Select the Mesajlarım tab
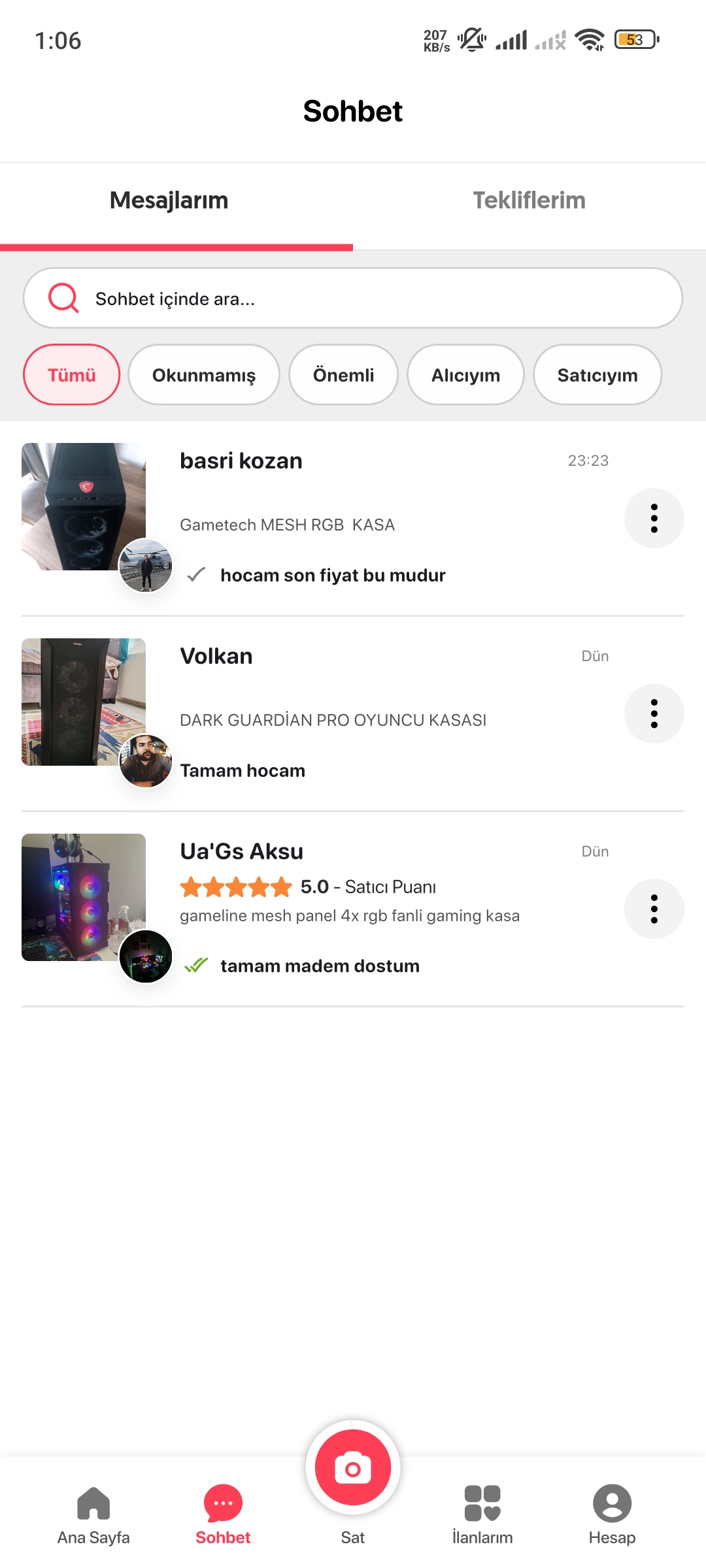This screenshot has height=1568, width=706. 169,201
